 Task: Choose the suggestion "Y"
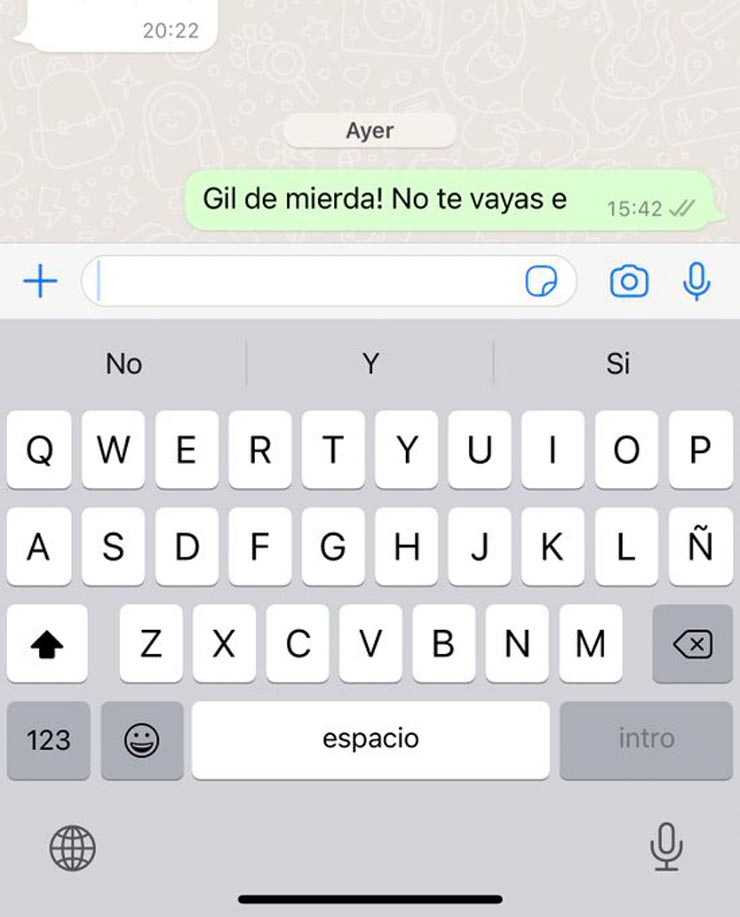(370, 364)
